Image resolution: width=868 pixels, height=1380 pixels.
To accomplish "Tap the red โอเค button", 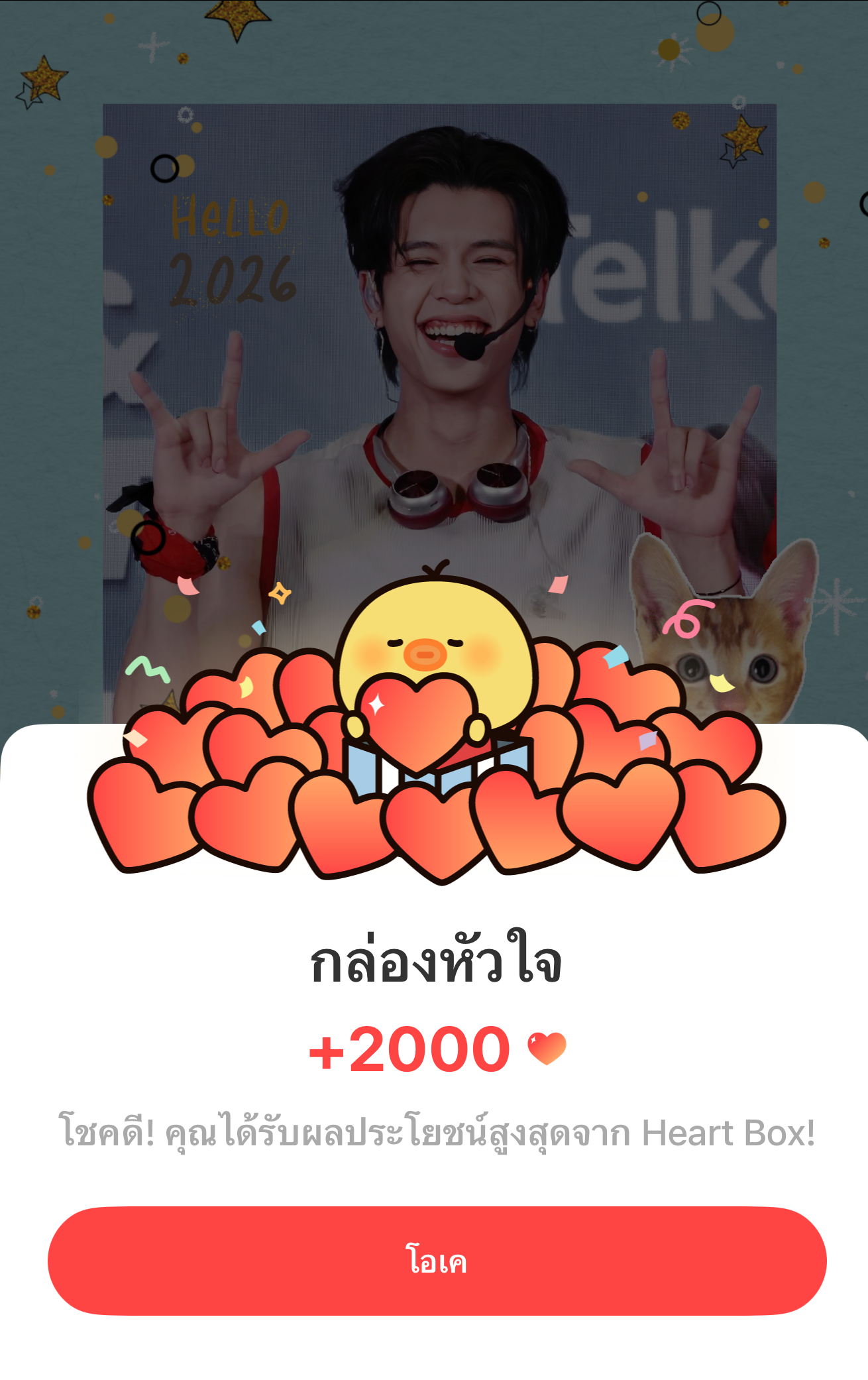I will point(437,1261).
